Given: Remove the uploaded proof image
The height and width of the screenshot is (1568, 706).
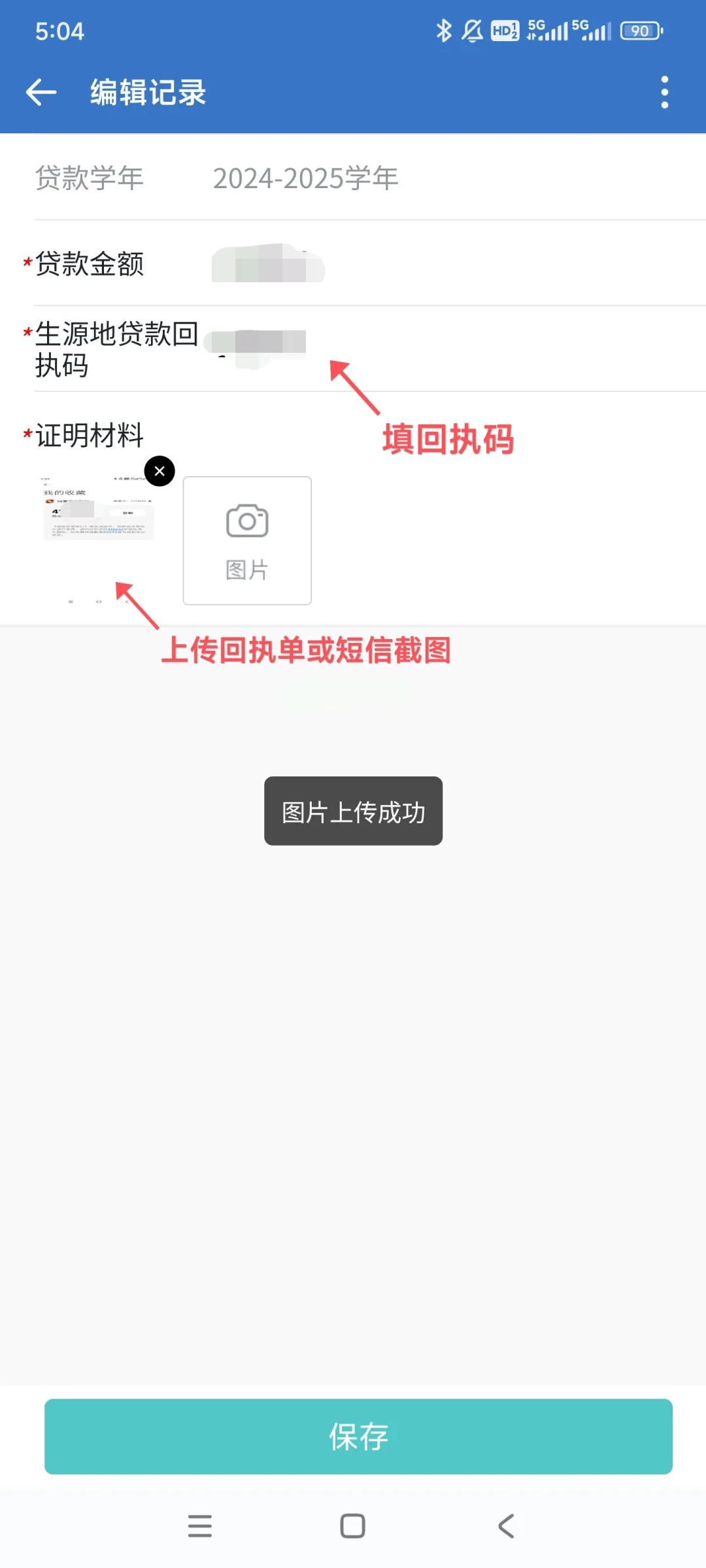Looking at the screenshot, I should (160, 471).
